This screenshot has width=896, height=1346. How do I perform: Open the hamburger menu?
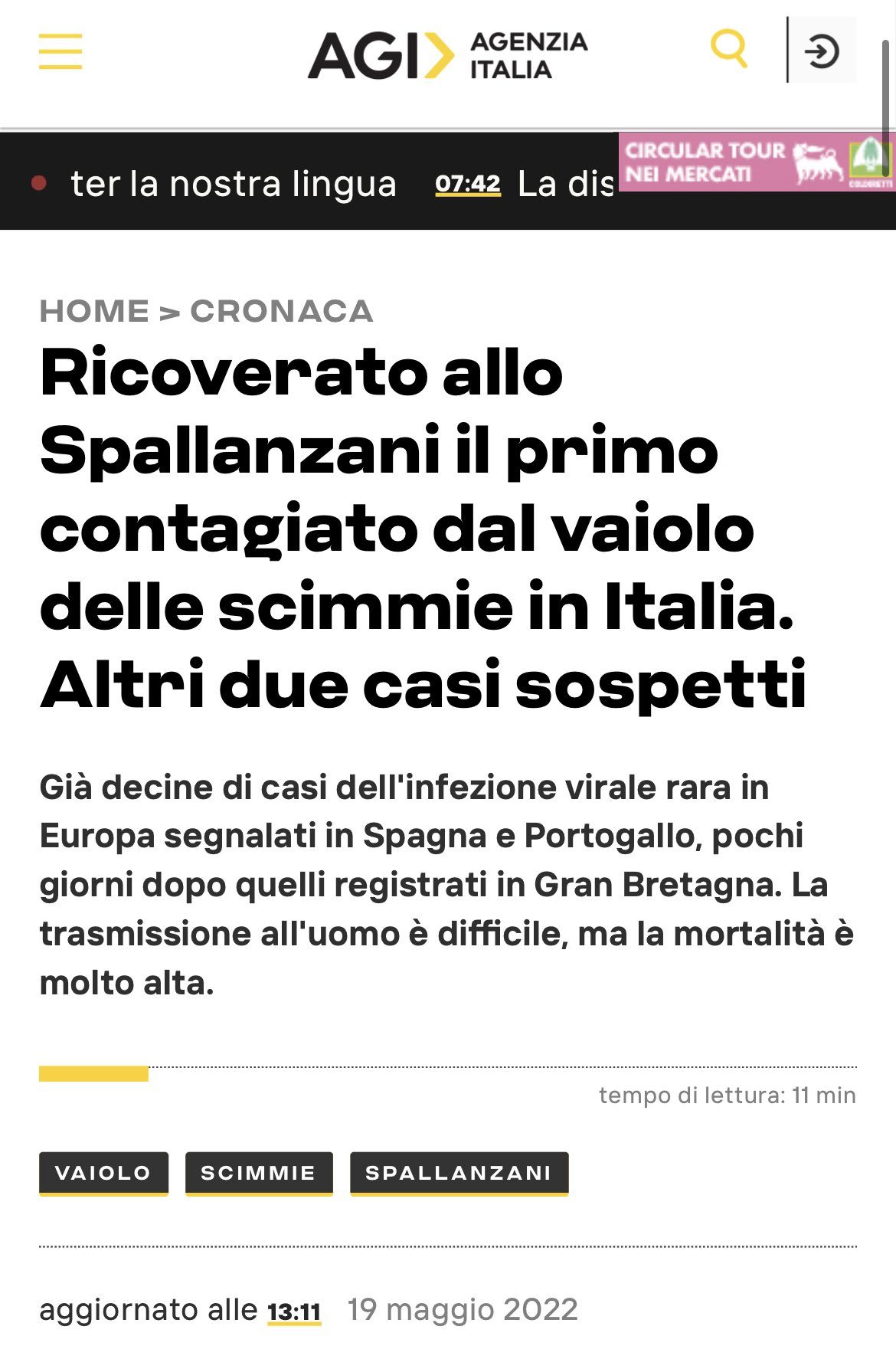click(60, 51)
